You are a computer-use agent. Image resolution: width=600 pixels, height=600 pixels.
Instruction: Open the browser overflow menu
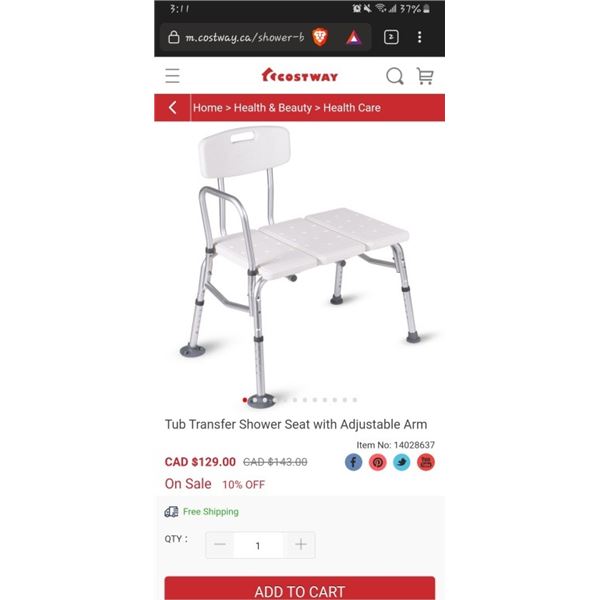click(x=420, y=37)
